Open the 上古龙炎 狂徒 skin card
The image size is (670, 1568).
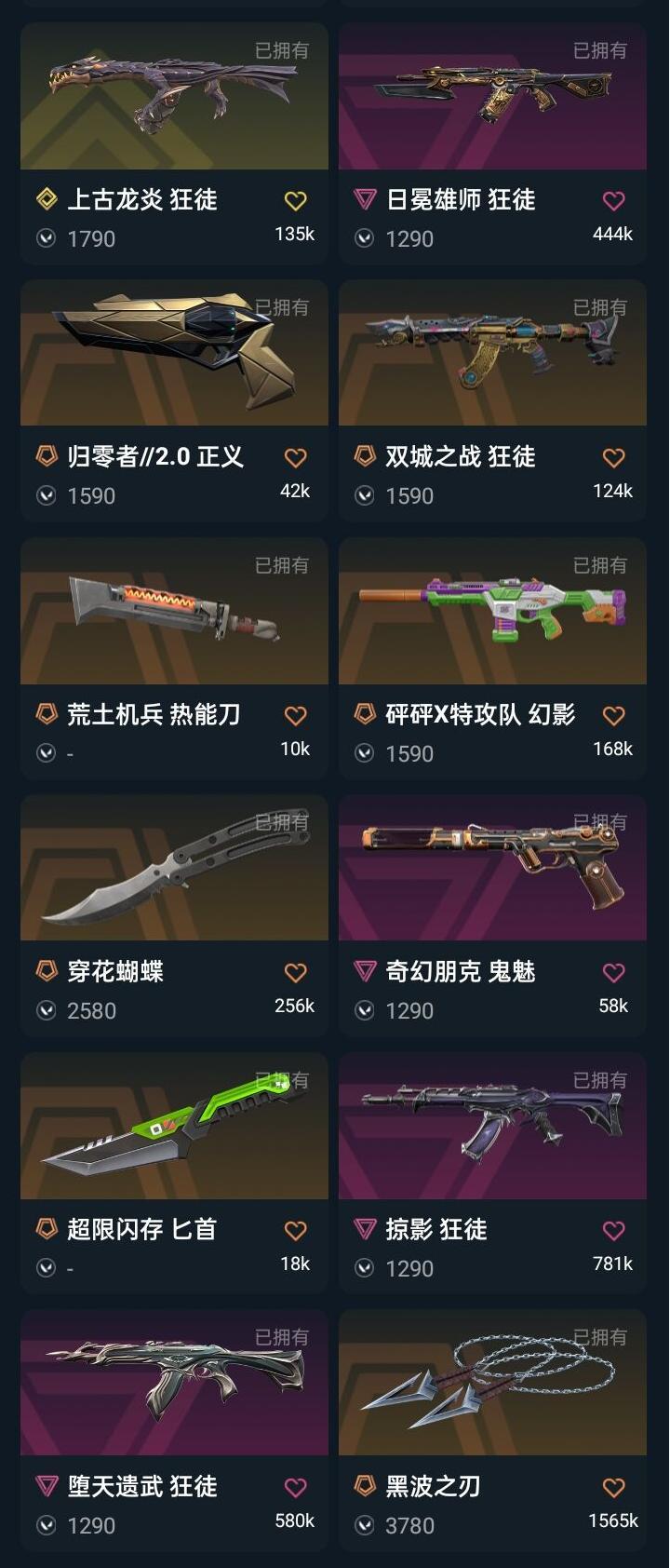click(x=174, y=98)
